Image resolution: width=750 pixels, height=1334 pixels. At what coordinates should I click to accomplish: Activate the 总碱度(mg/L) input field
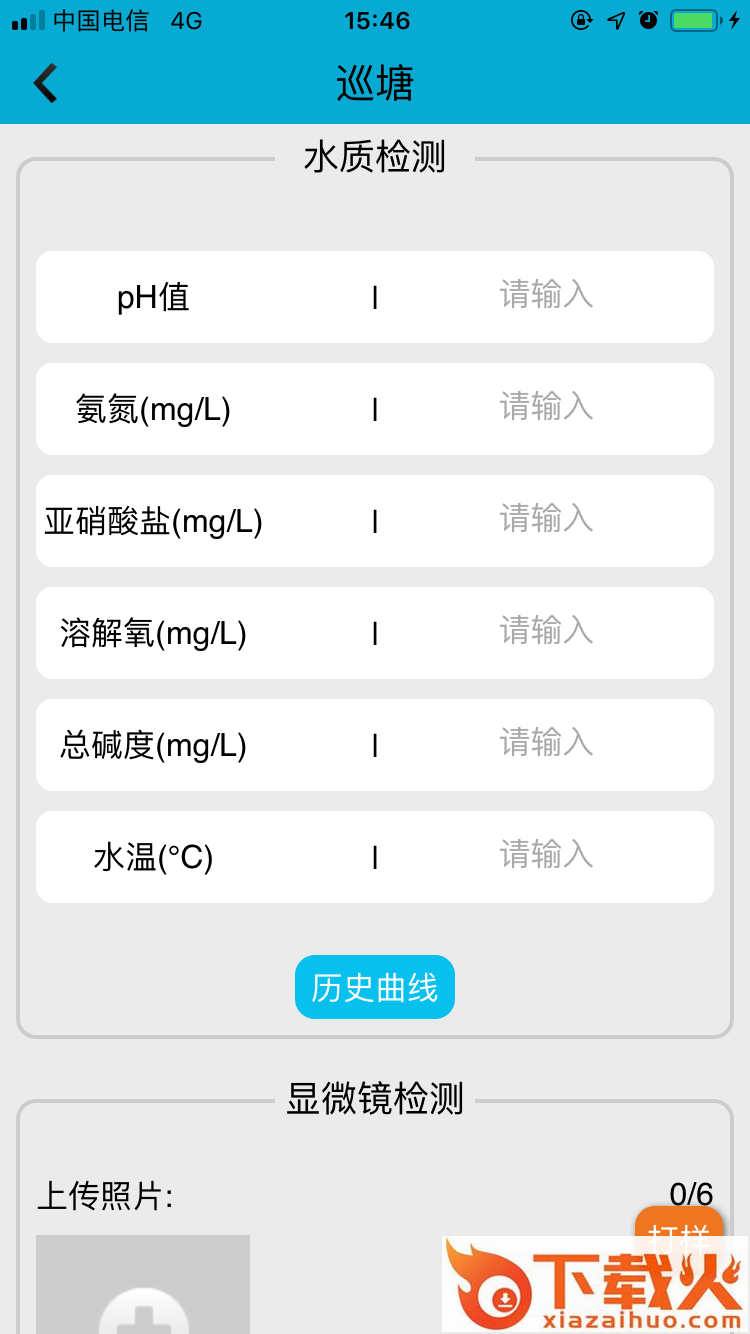coord(546,744)
